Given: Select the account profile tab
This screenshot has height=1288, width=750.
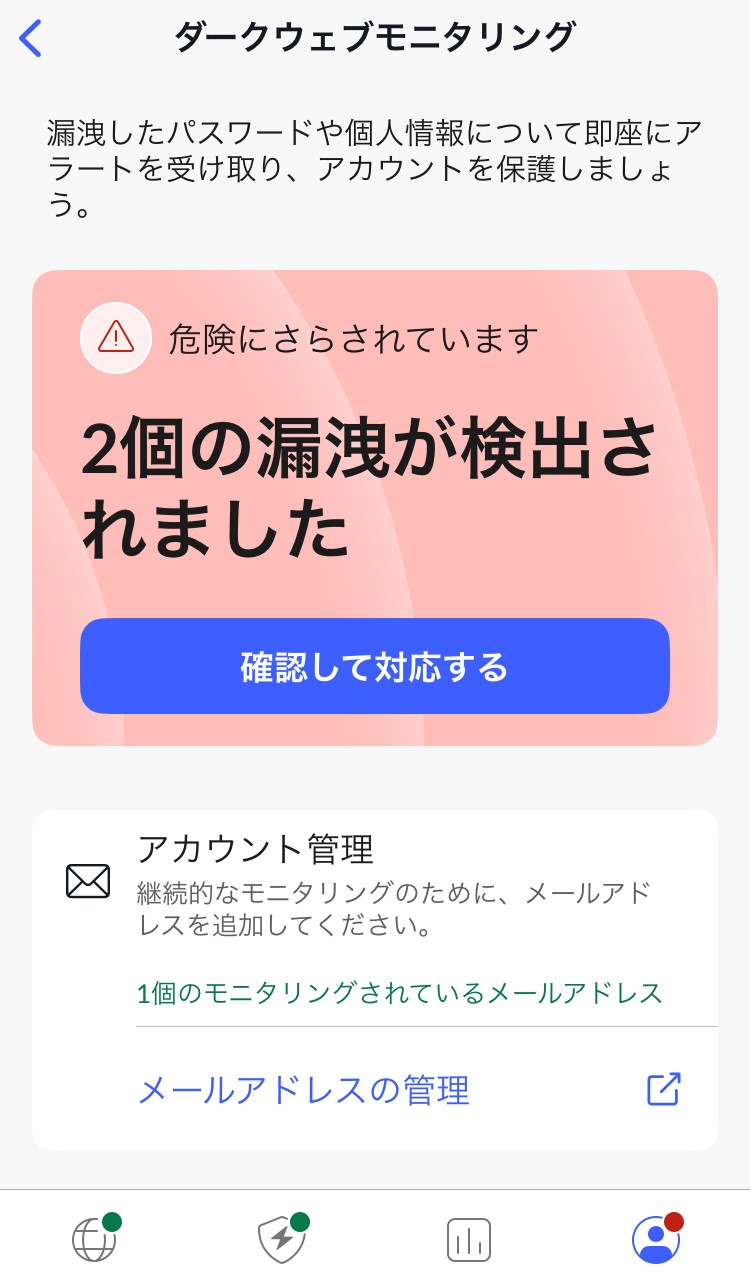Looking at the screenshot, I should [657, 1238].
